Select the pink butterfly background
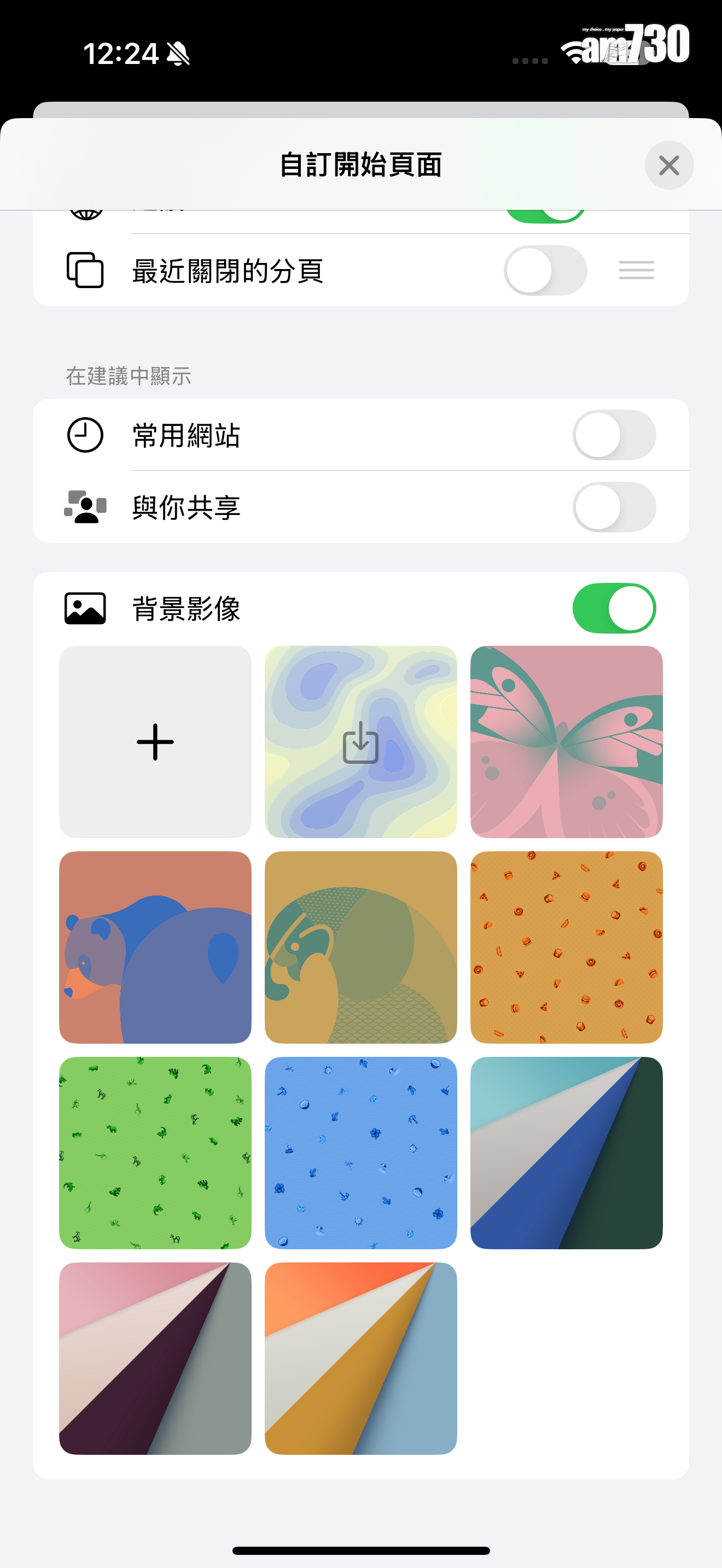This screenshot has width=722, height=1568. click(566, 741)
